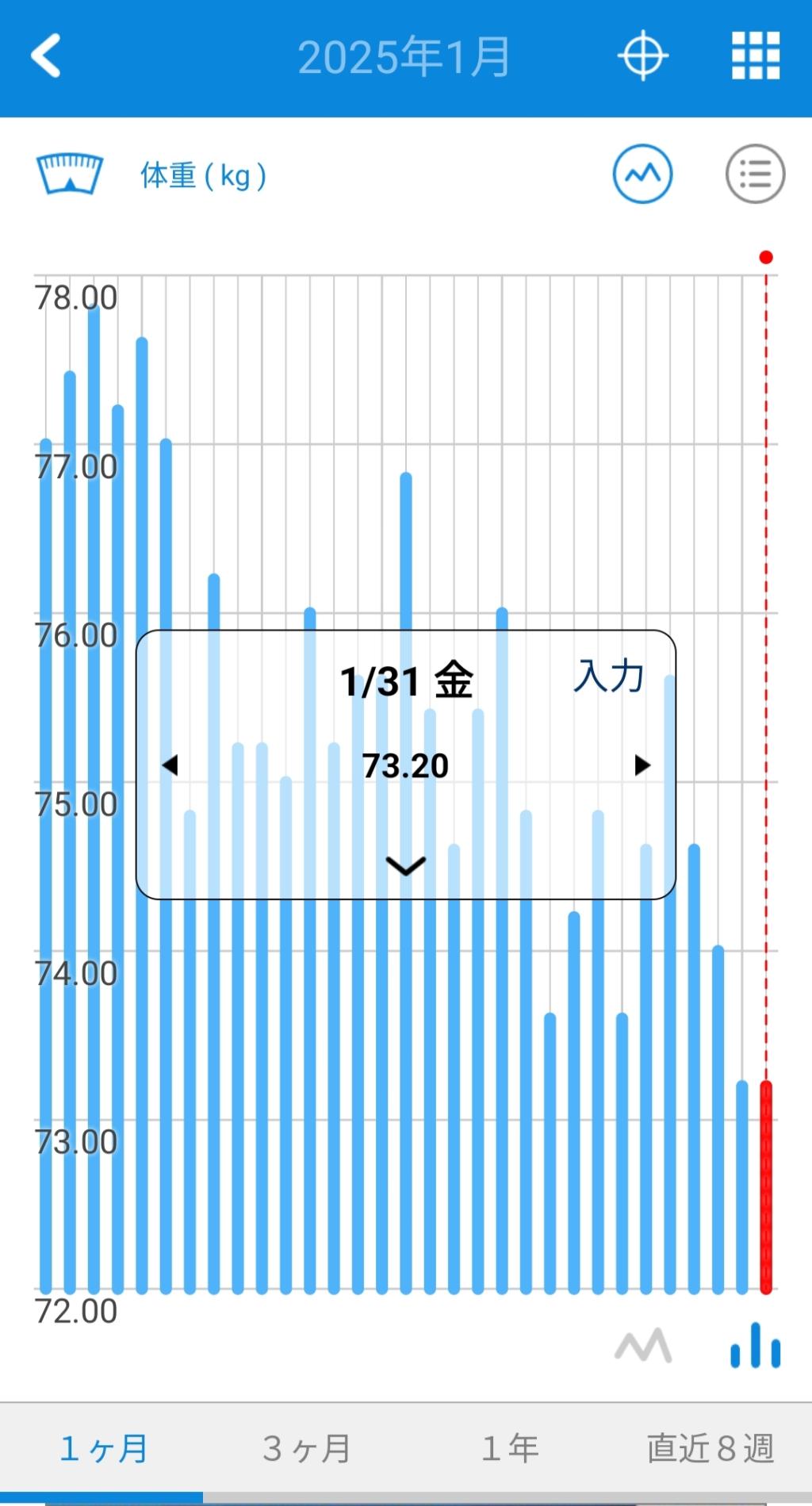Screen dimensions: 812x1506
Task: Switch to the list view icon
Action: [x=755, y=174]
